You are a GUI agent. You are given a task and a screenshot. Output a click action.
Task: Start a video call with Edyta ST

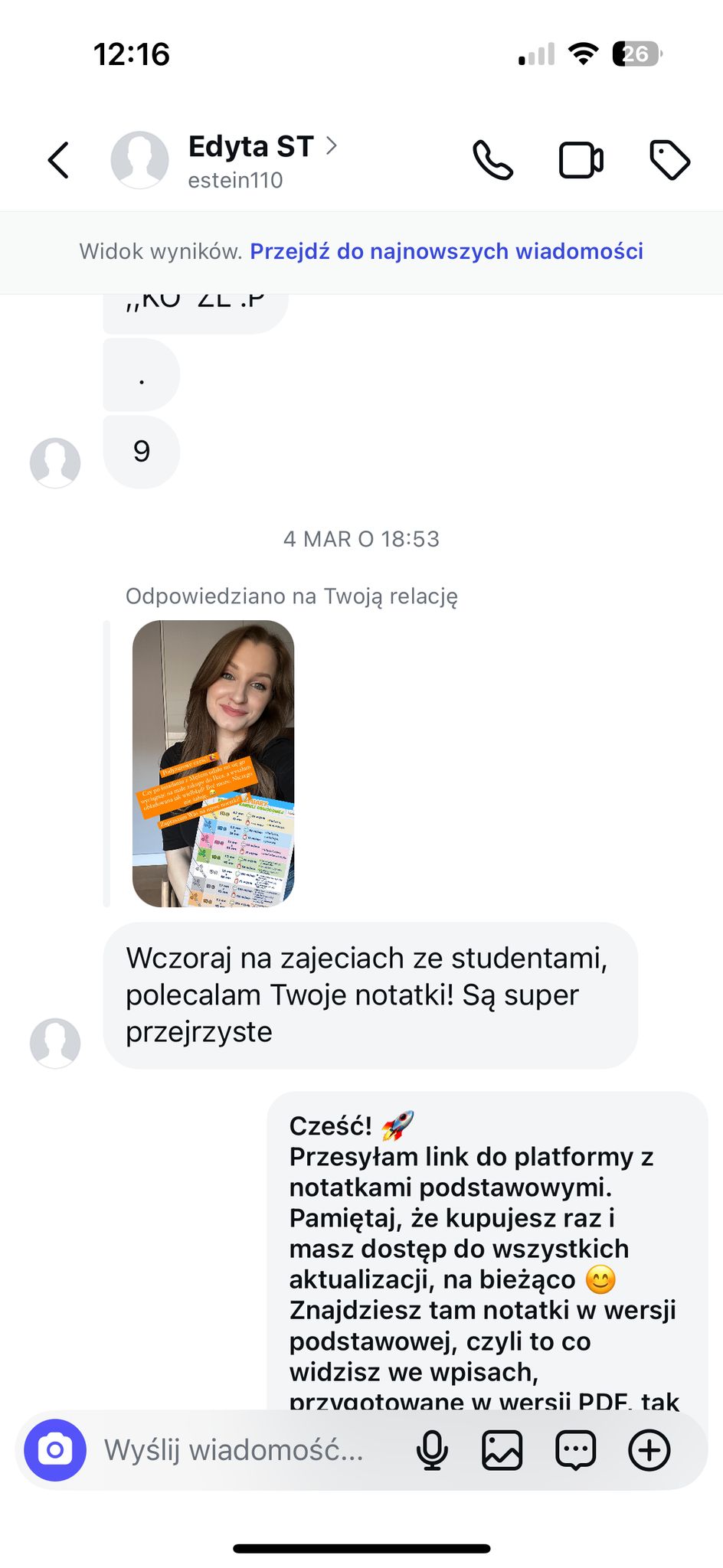tap(581, 160)
